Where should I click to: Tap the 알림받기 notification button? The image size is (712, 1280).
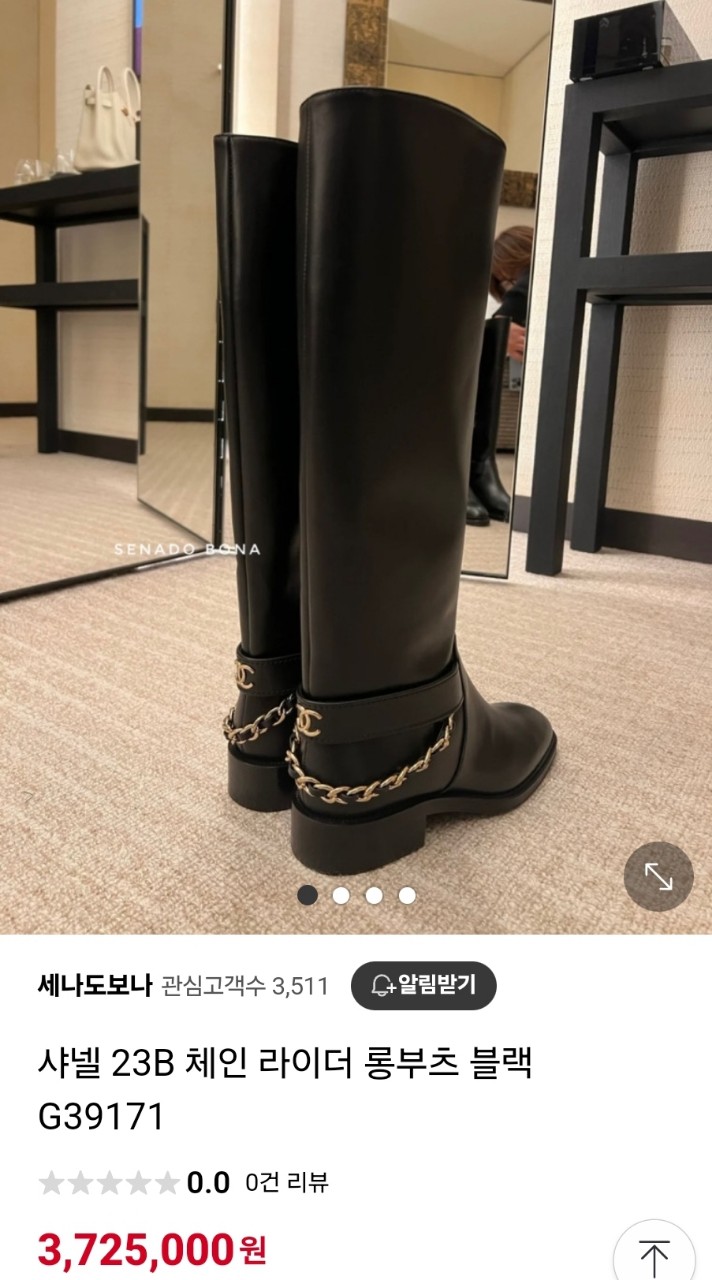coord(423,986)
